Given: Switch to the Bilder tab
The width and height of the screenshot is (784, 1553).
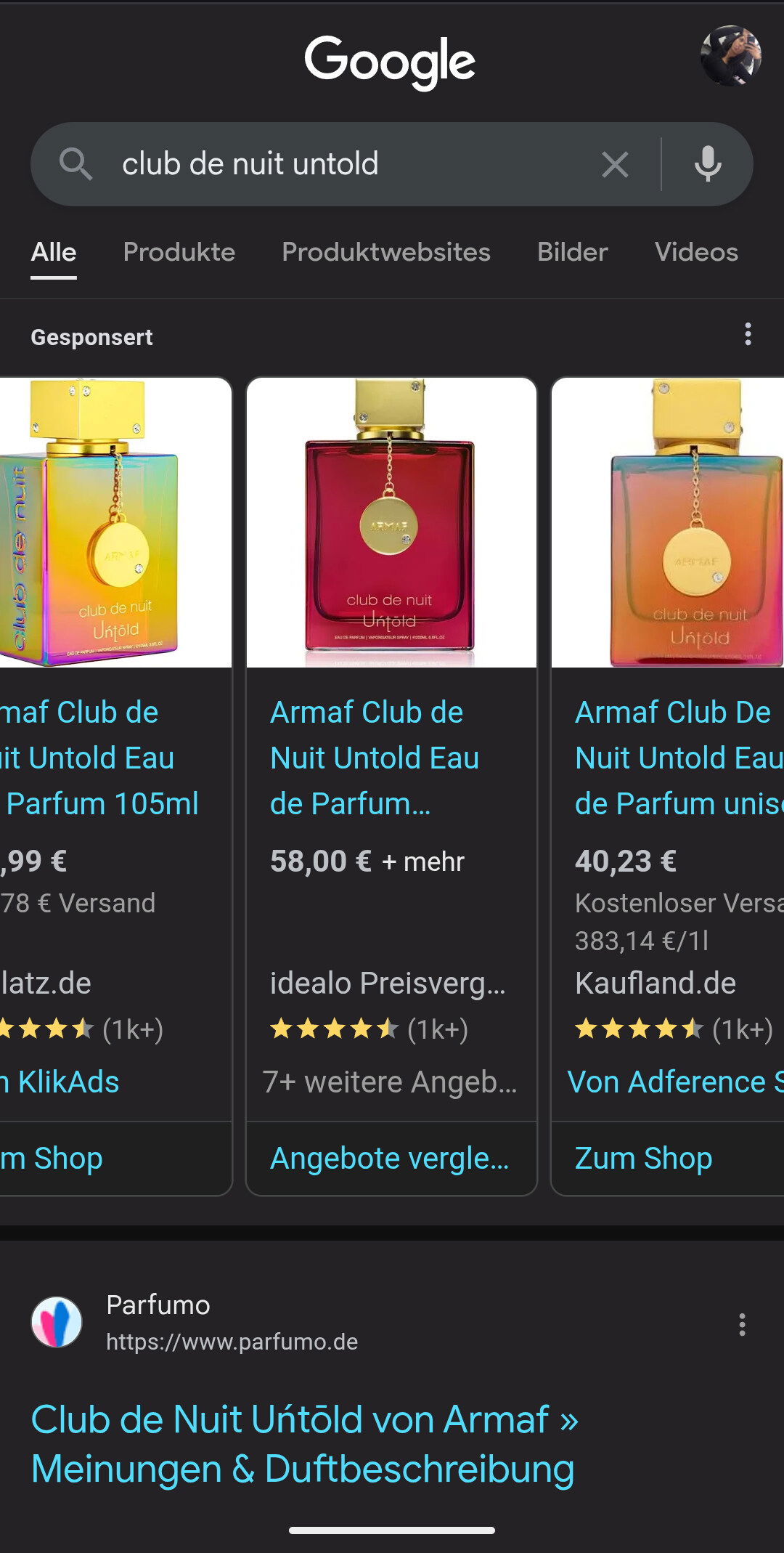Looking at the screenshot, I should pos(573,252).
